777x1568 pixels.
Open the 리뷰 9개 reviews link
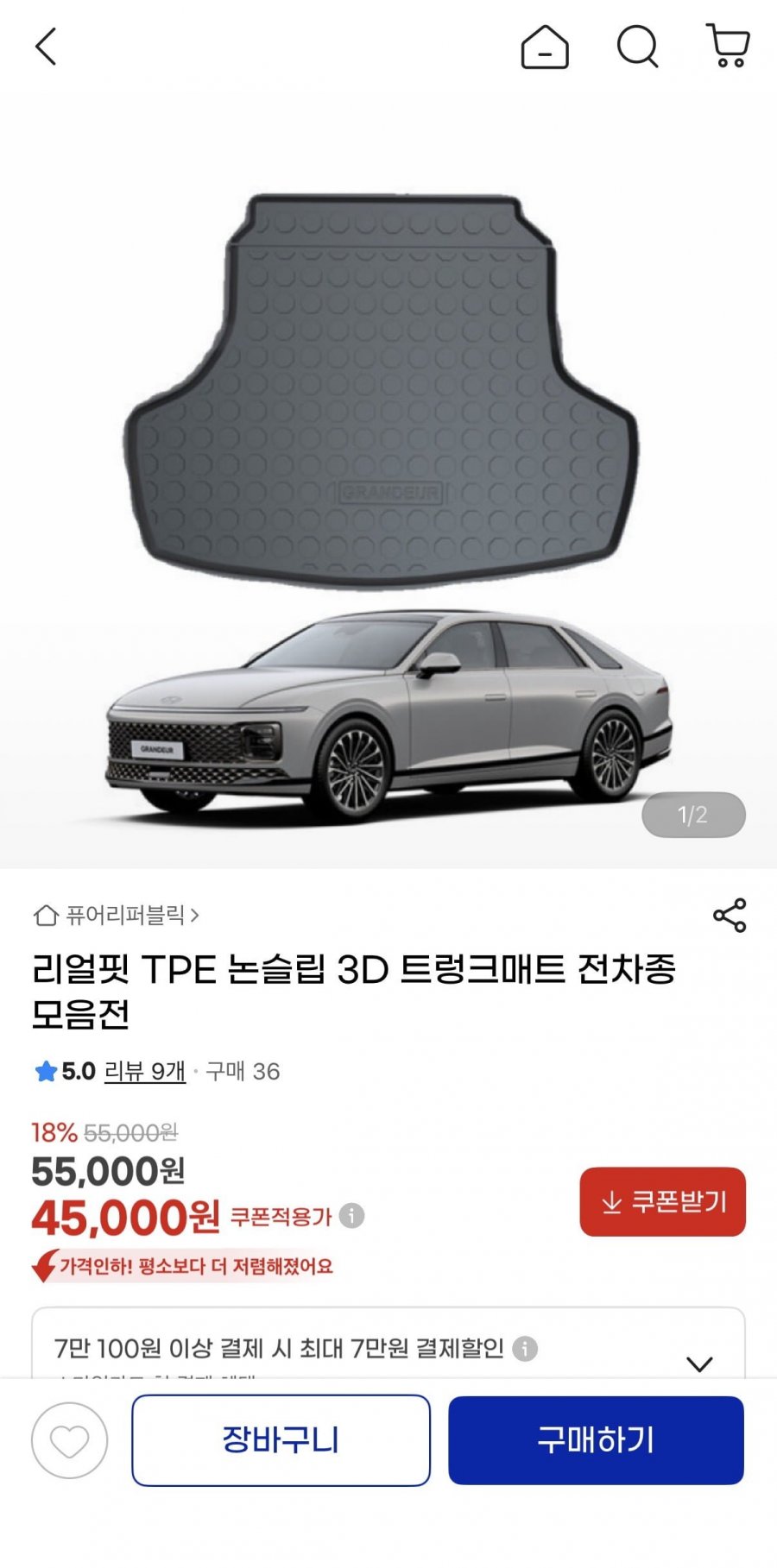pyautogui.click(x=145, y=1071)
